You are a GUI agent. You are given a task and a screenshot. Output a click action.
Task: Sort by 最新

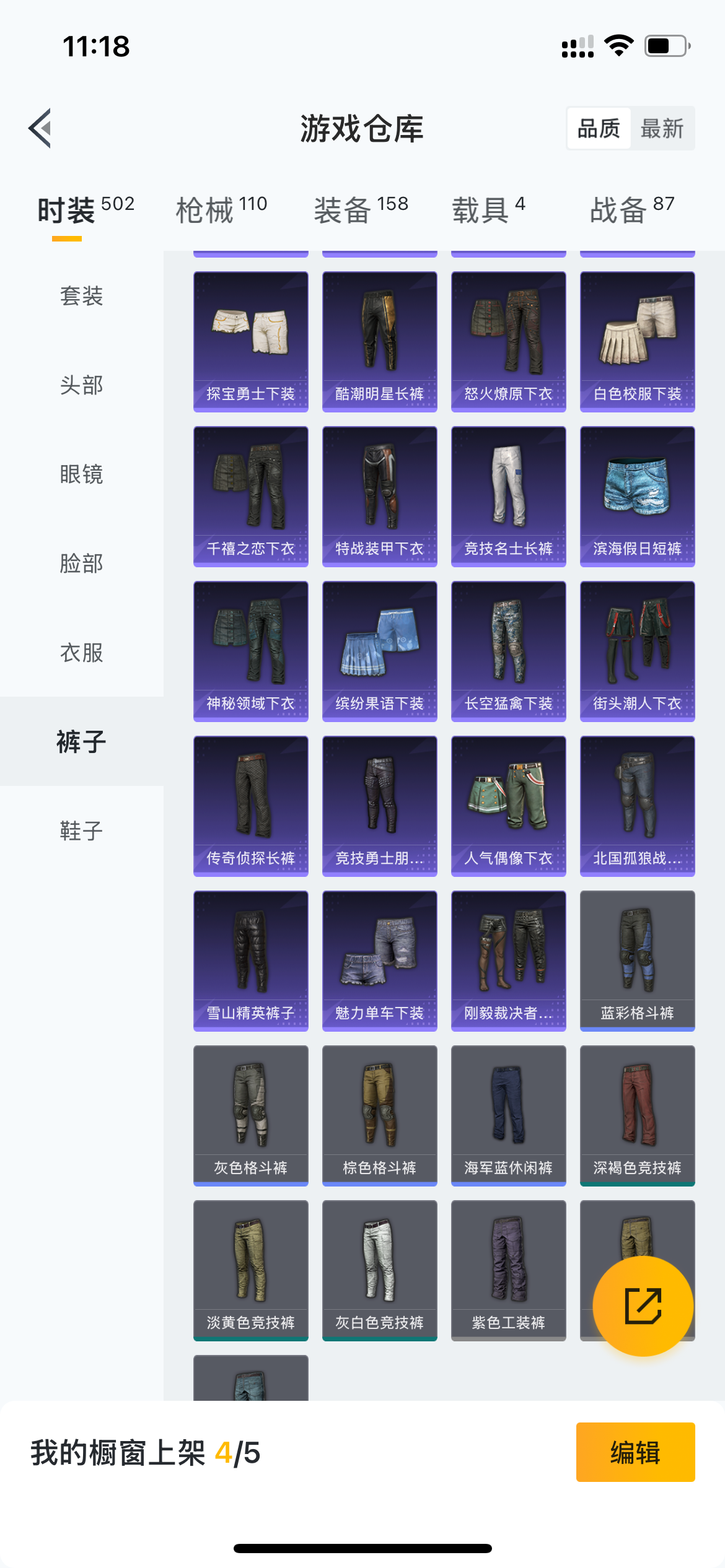[662, 129]
